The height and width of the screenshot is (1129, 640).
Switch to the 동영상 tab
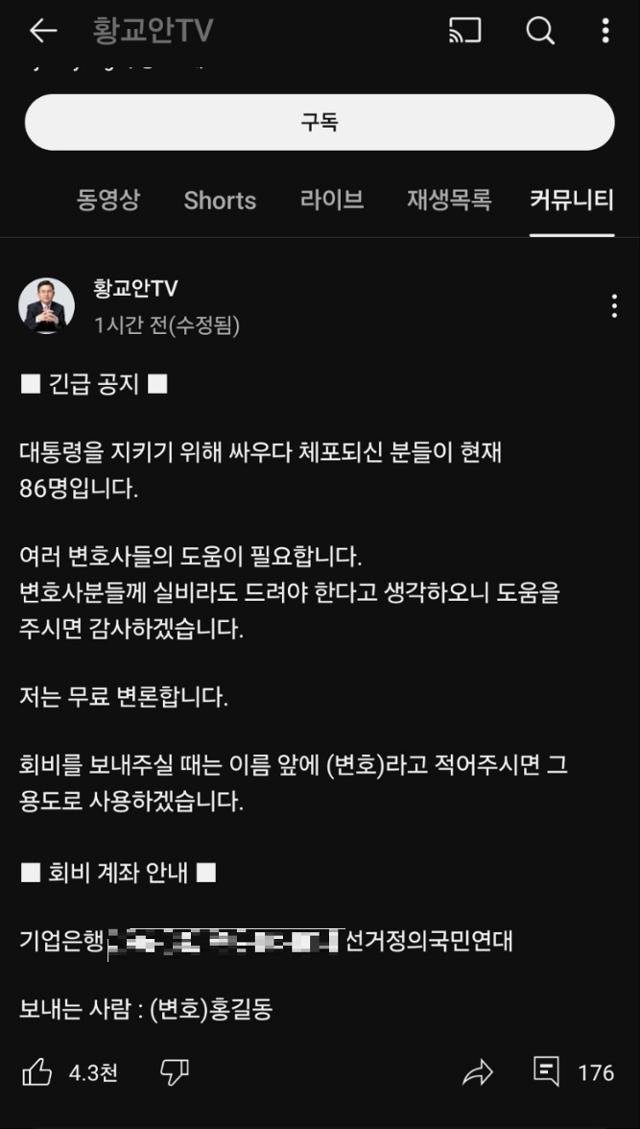(x=108, y=200)
